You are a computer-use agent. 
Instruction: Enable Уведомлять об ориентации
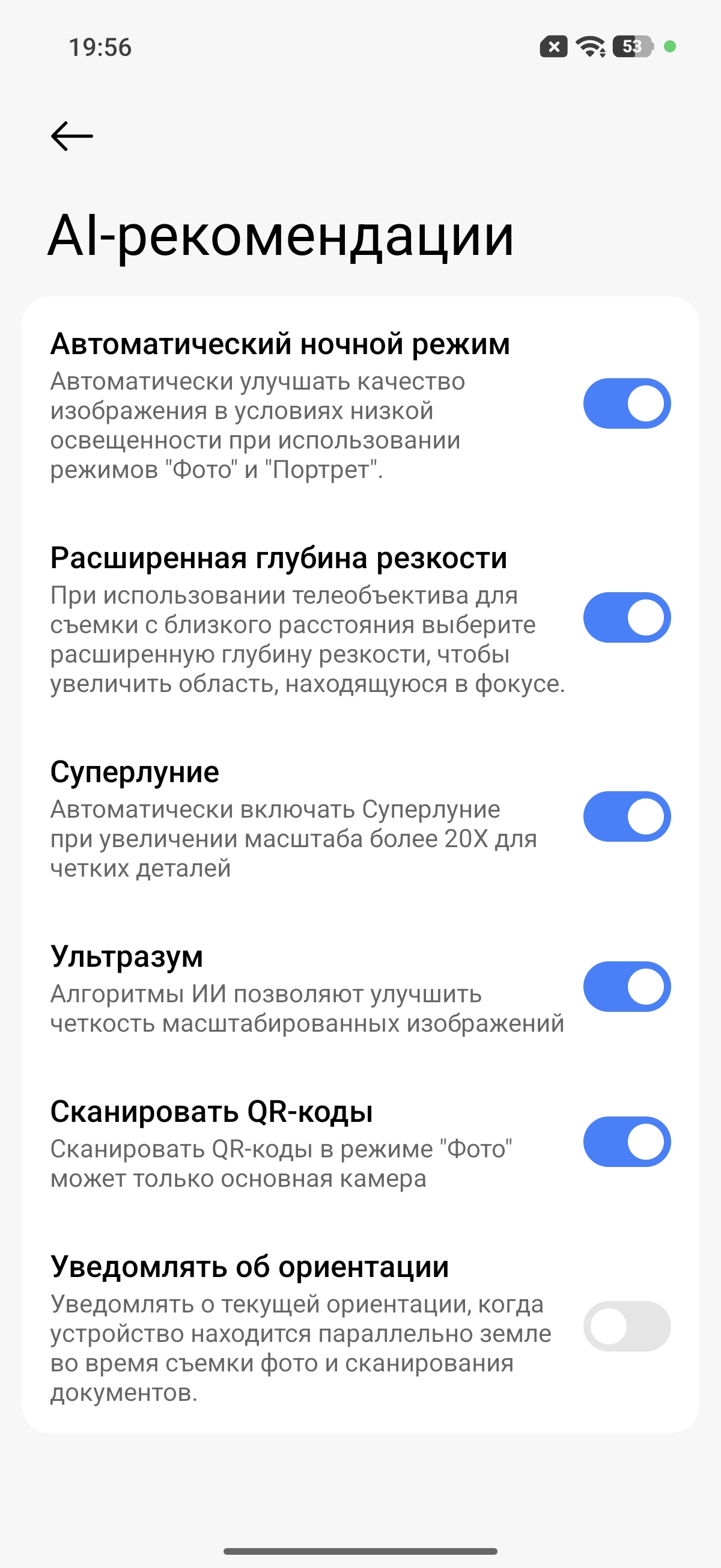tap(627, 1326)
